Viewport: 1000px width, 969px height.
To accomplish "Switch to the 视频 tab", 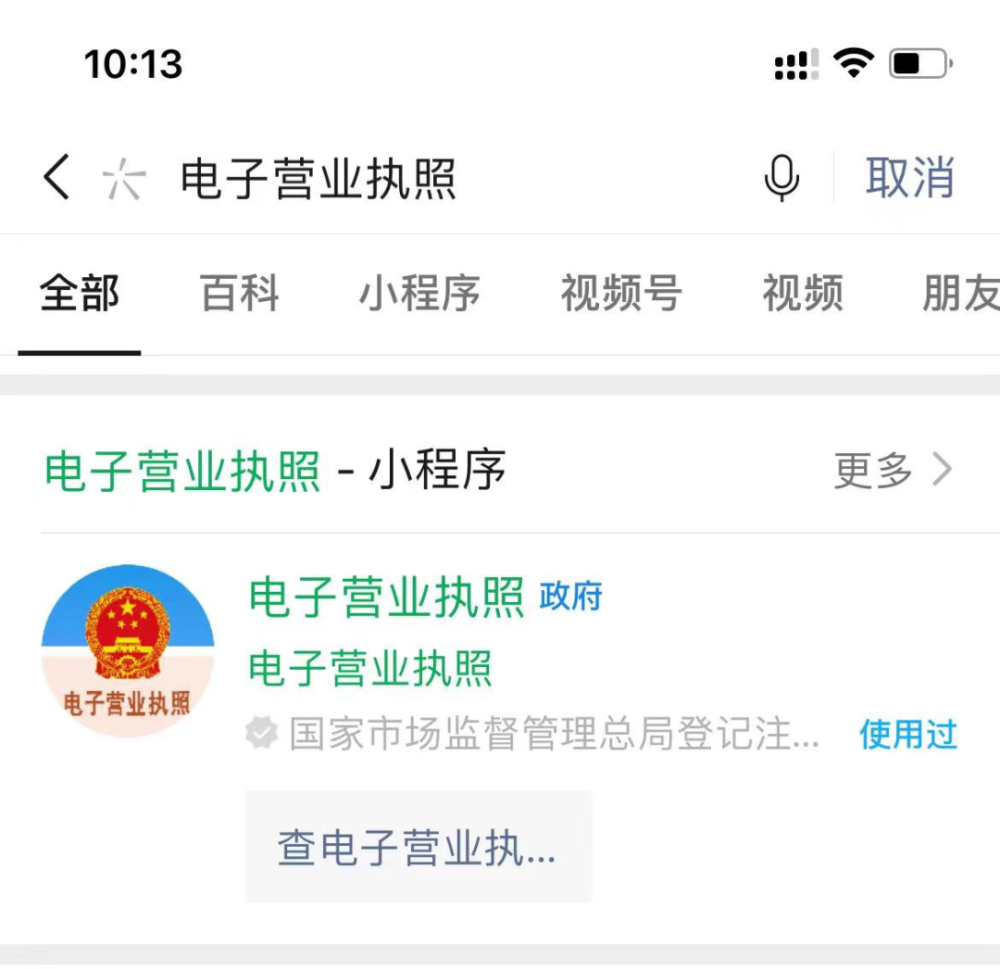I will coord(802,294).
